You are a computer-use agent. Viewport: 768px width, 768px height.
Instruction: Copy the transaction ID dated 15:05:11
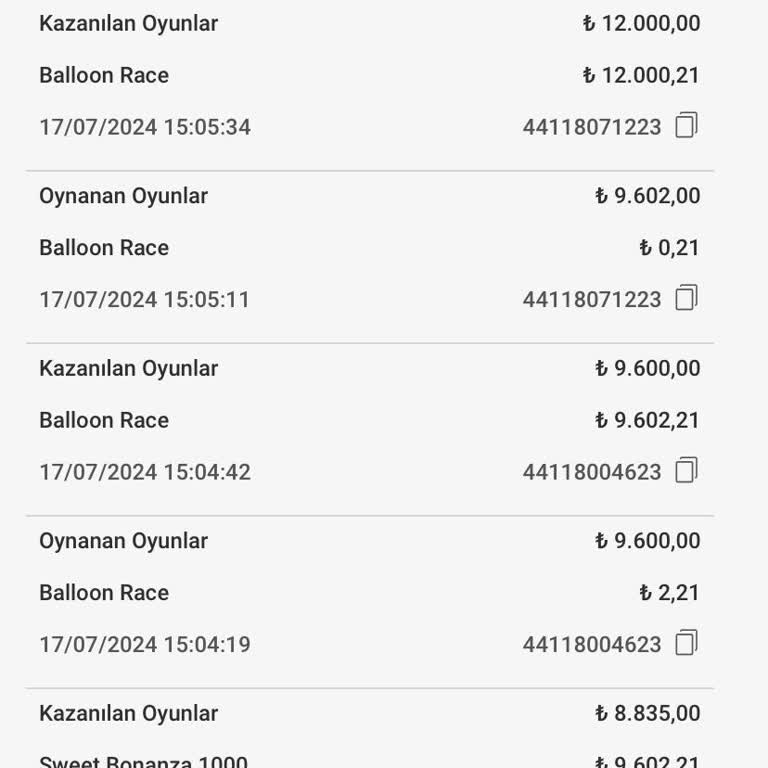(686, 298)
